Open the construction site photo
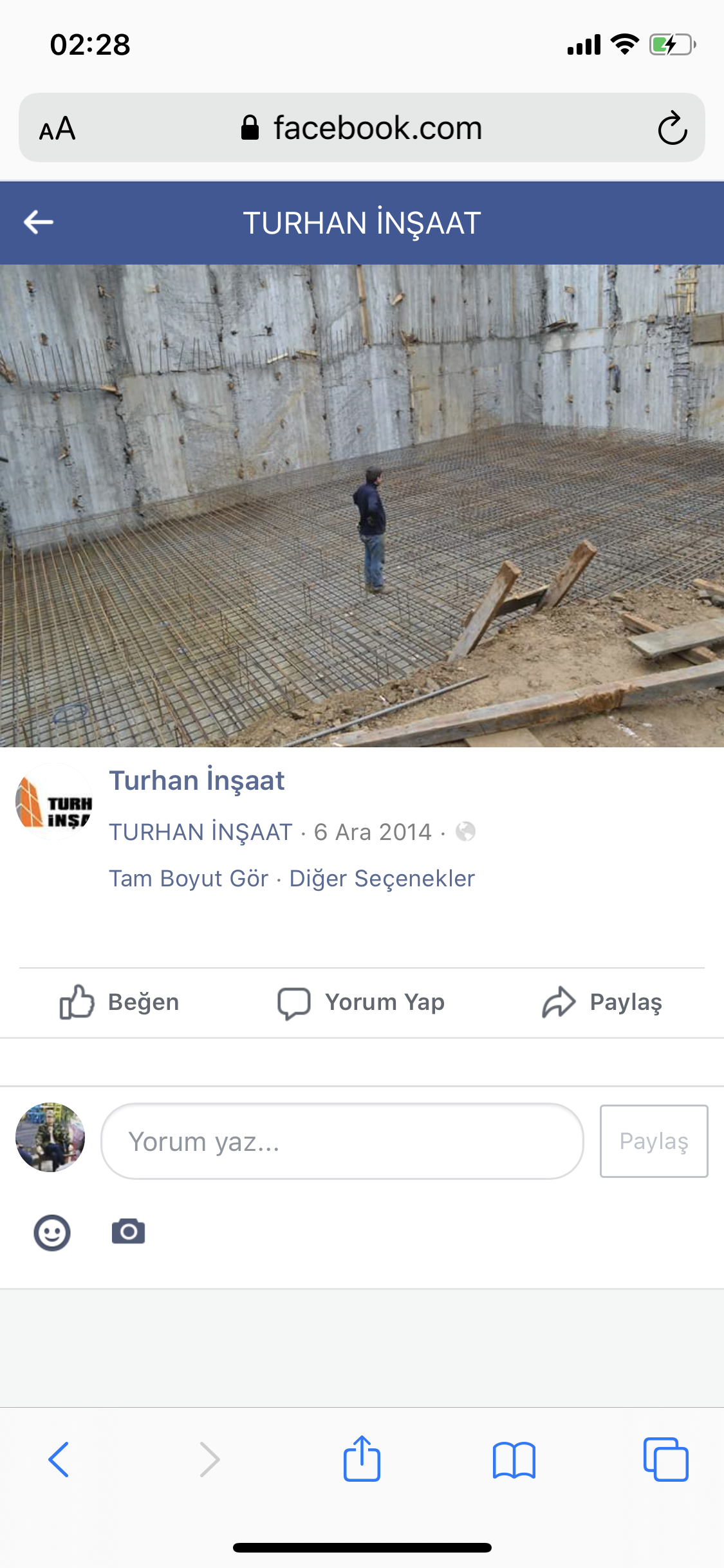This screenshot has height=1568, width=724. pos(362,505)
